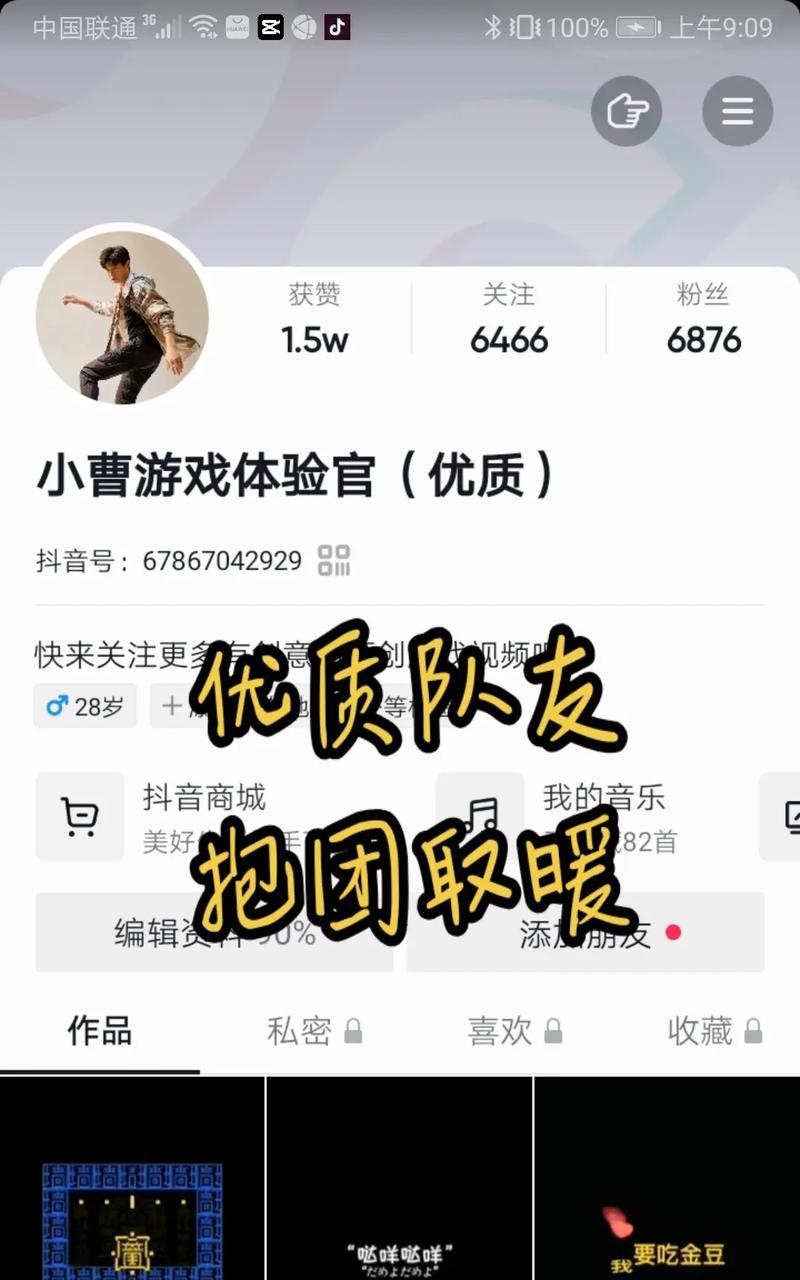This screenshot has height=1280, width=800.
Task: Tap the 28岁 gender and age tag
Action: (x=85, y=706)
